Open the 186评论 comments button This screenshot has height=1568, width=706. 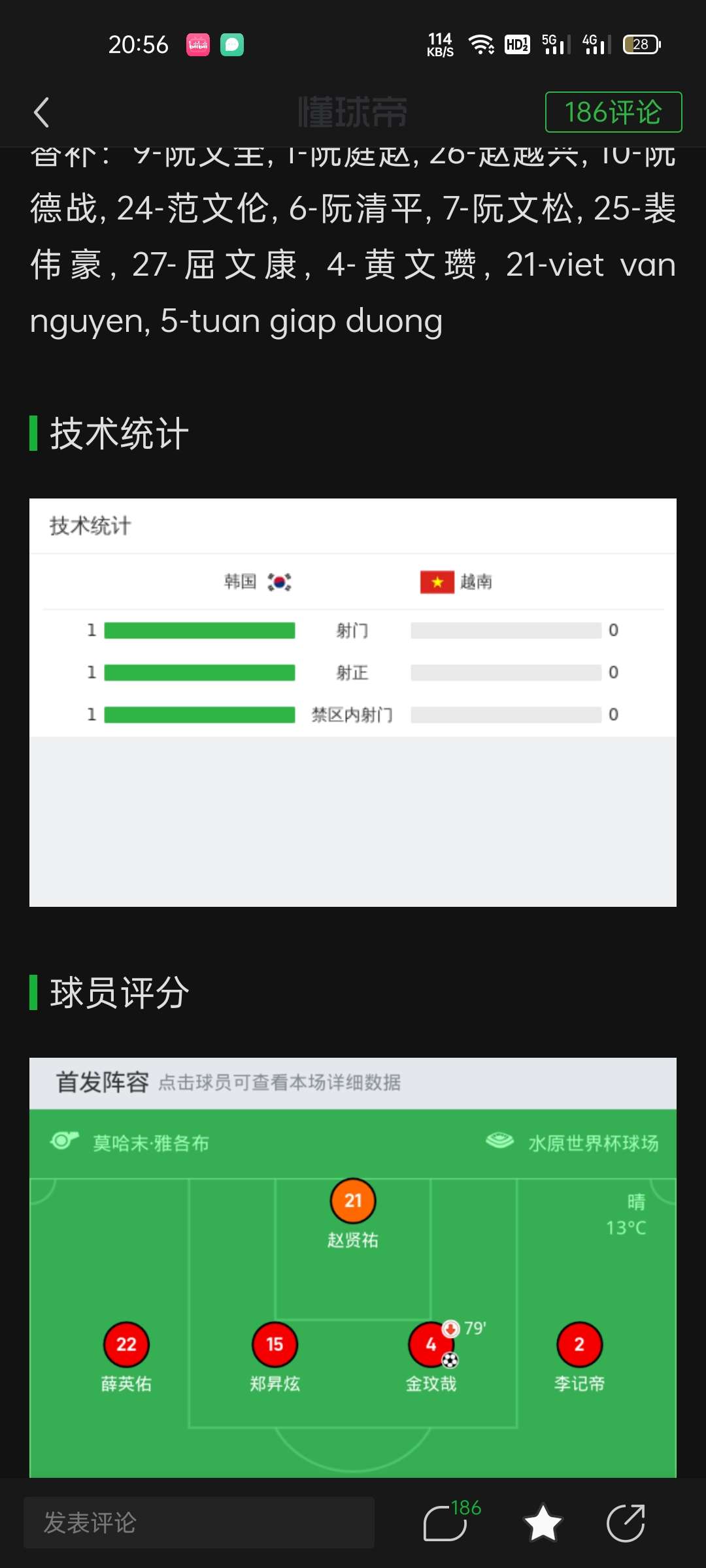click(x=613, y=112)
